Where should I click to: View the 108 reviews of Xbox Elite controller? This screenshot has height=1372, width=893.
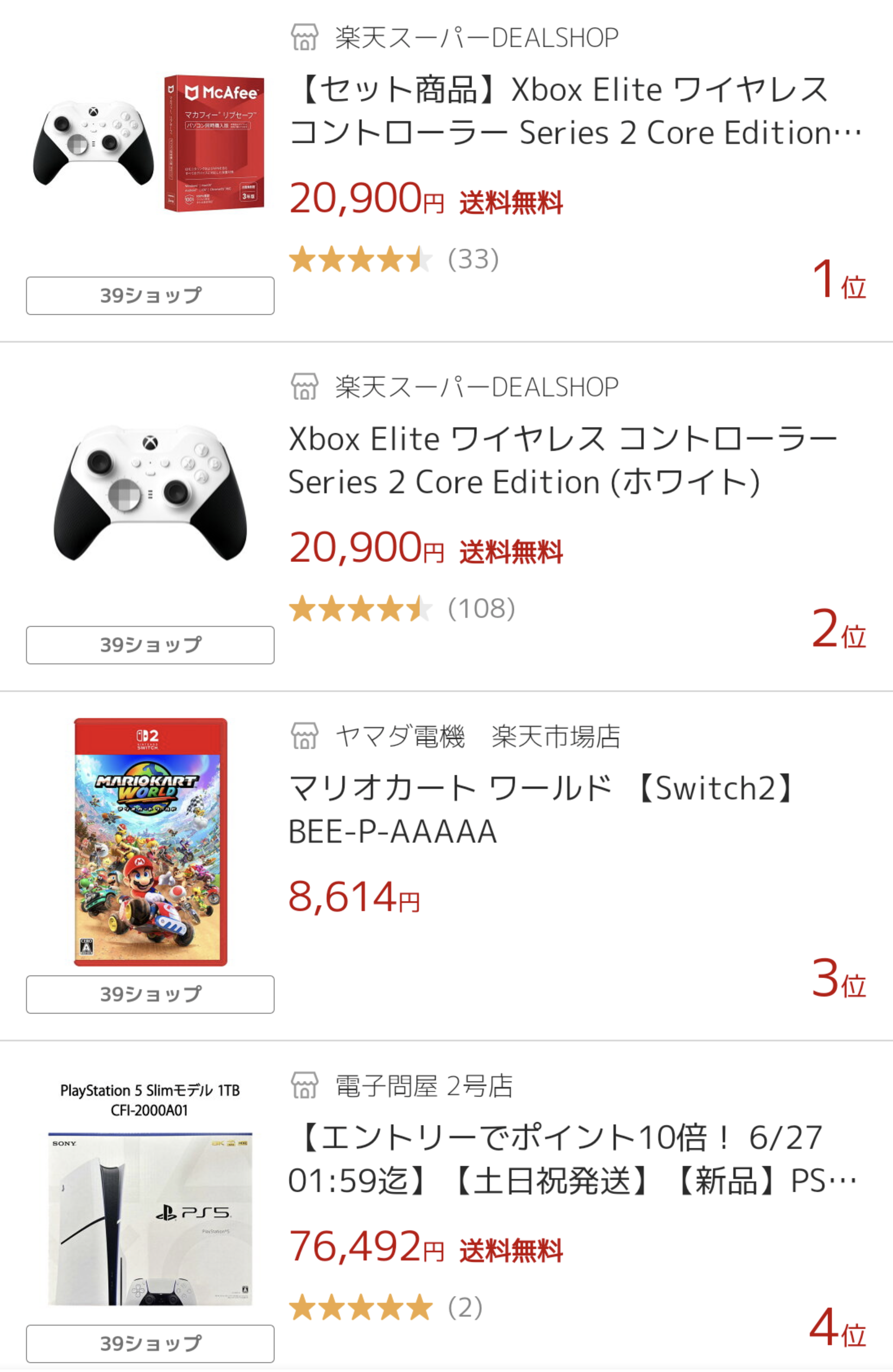point(481,609)
